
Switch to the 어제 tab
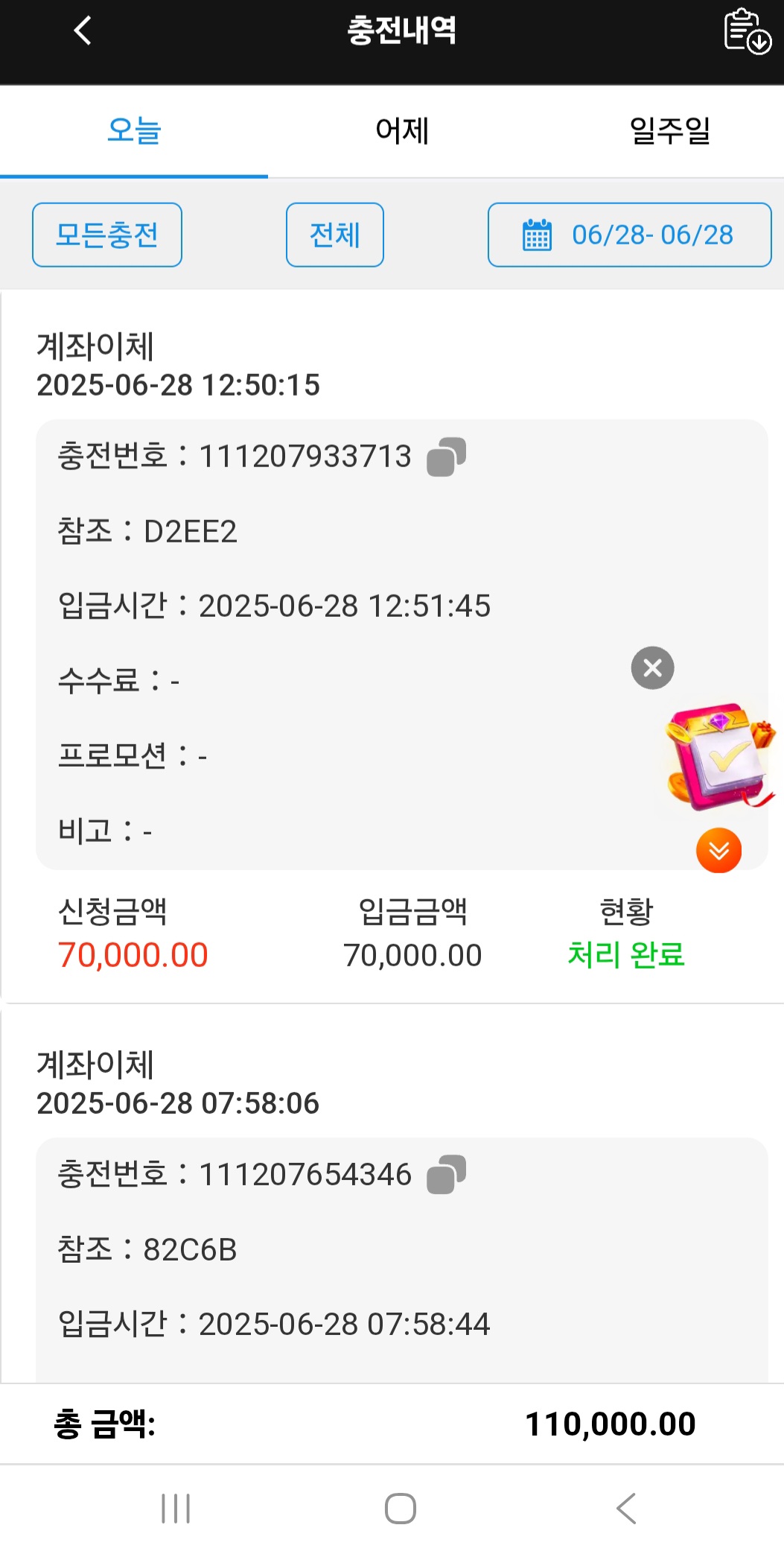point(402,131)
